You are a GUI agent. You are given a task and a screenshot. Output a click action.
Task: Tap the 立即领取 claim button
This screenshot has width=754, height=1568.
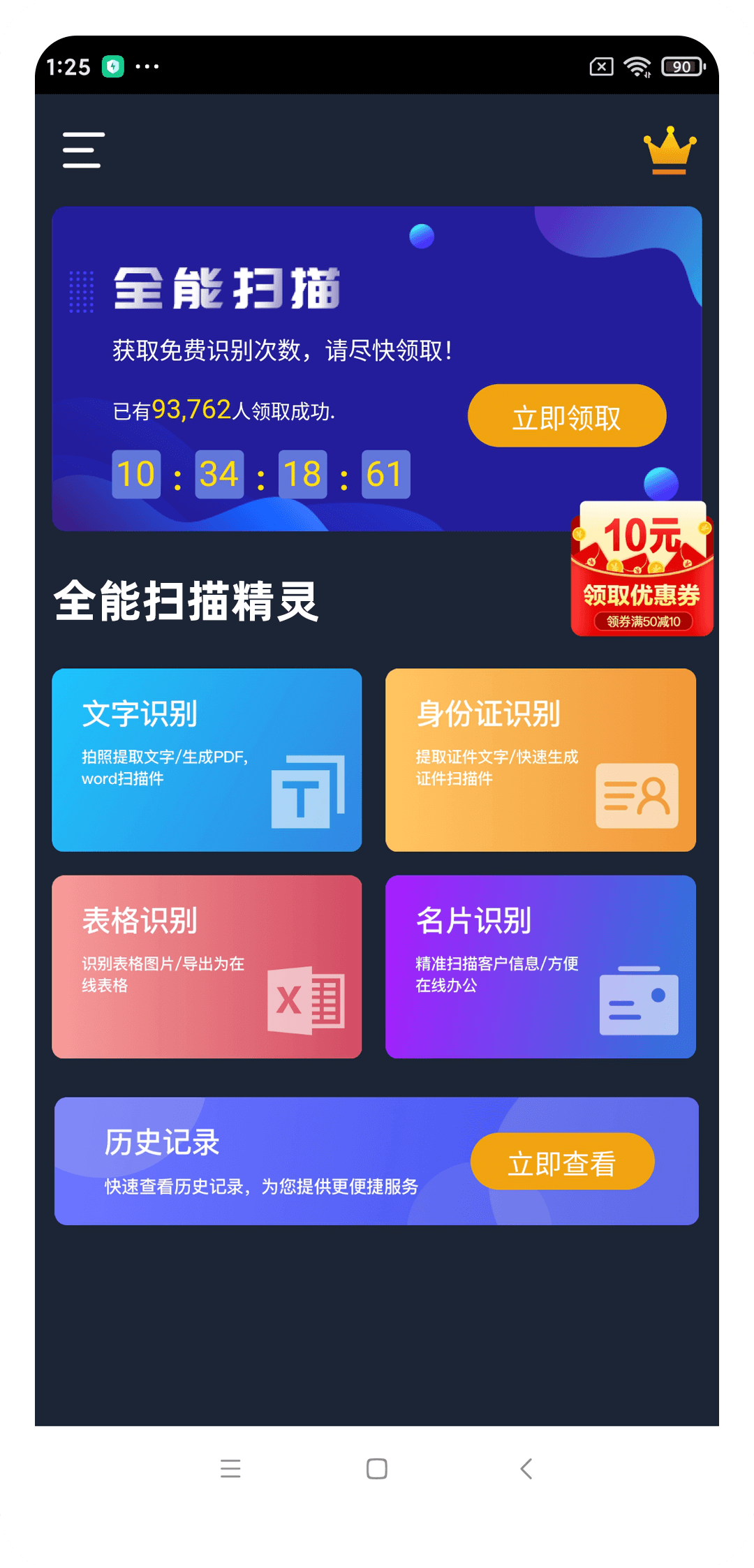click(567, 416)
